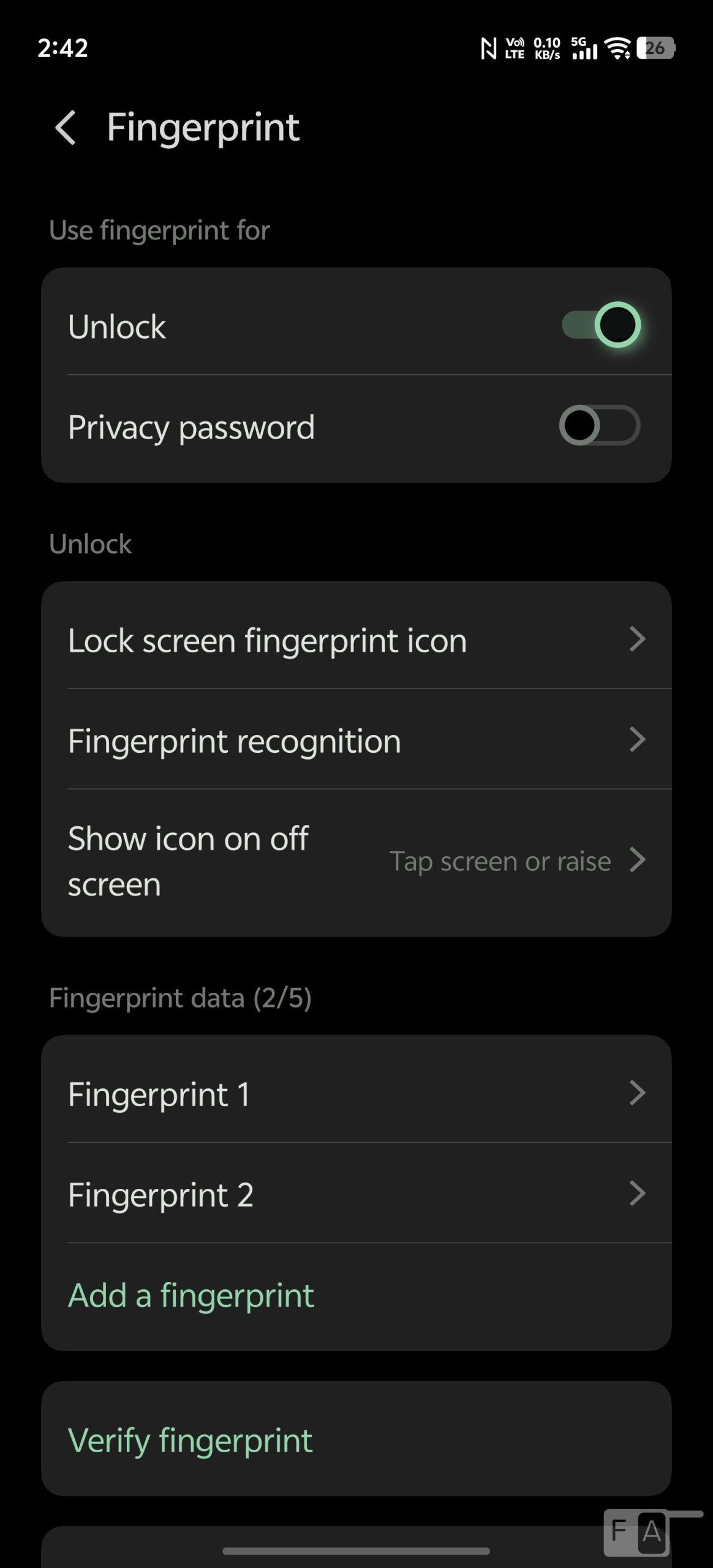The height and width of the screenshot is (1568, 713).
Task: Enable fingerprint for Privacy password
Action: 599,426
